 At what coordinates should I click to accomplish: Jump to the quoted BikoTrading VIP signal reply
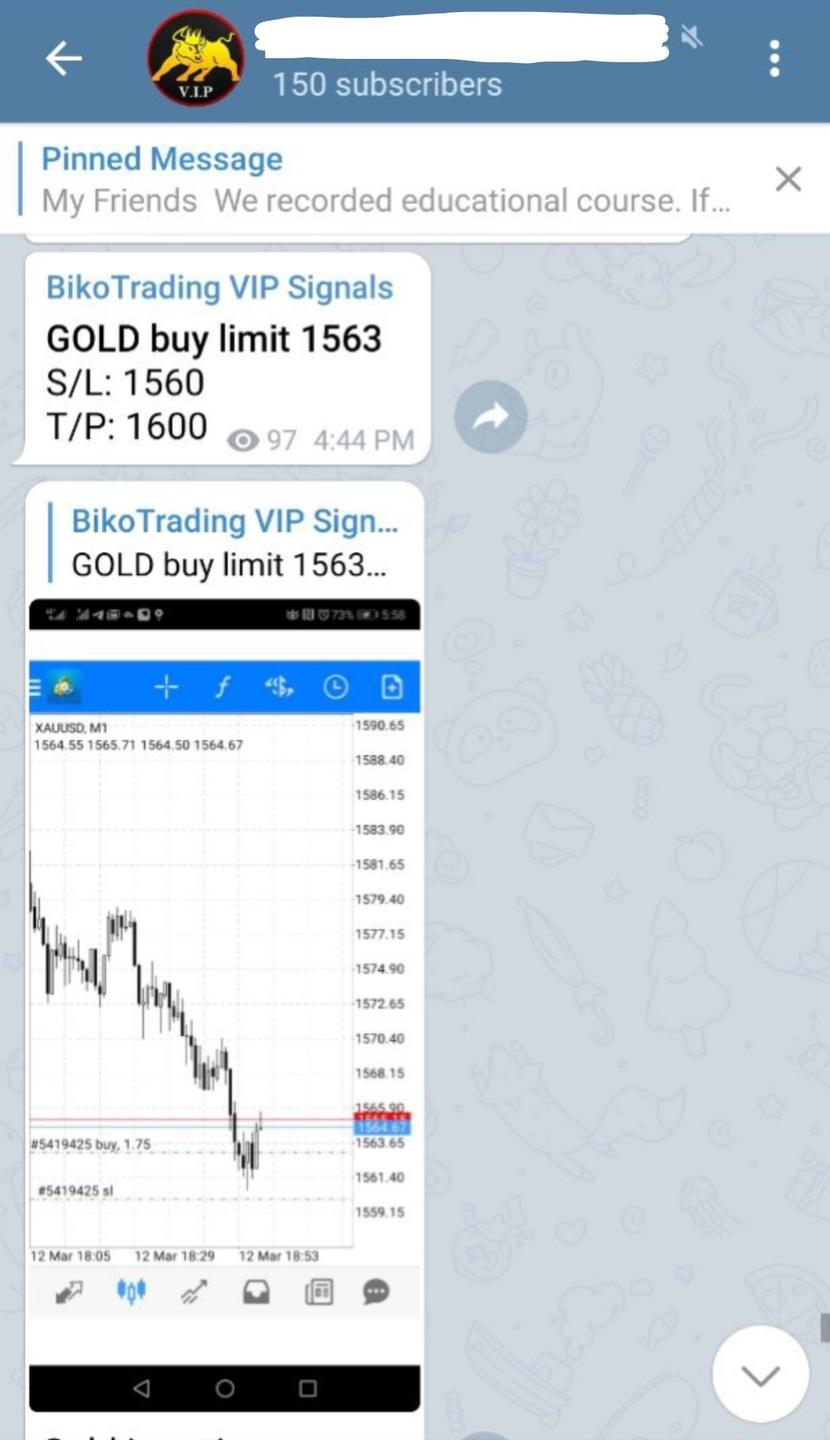pos(228,543)
